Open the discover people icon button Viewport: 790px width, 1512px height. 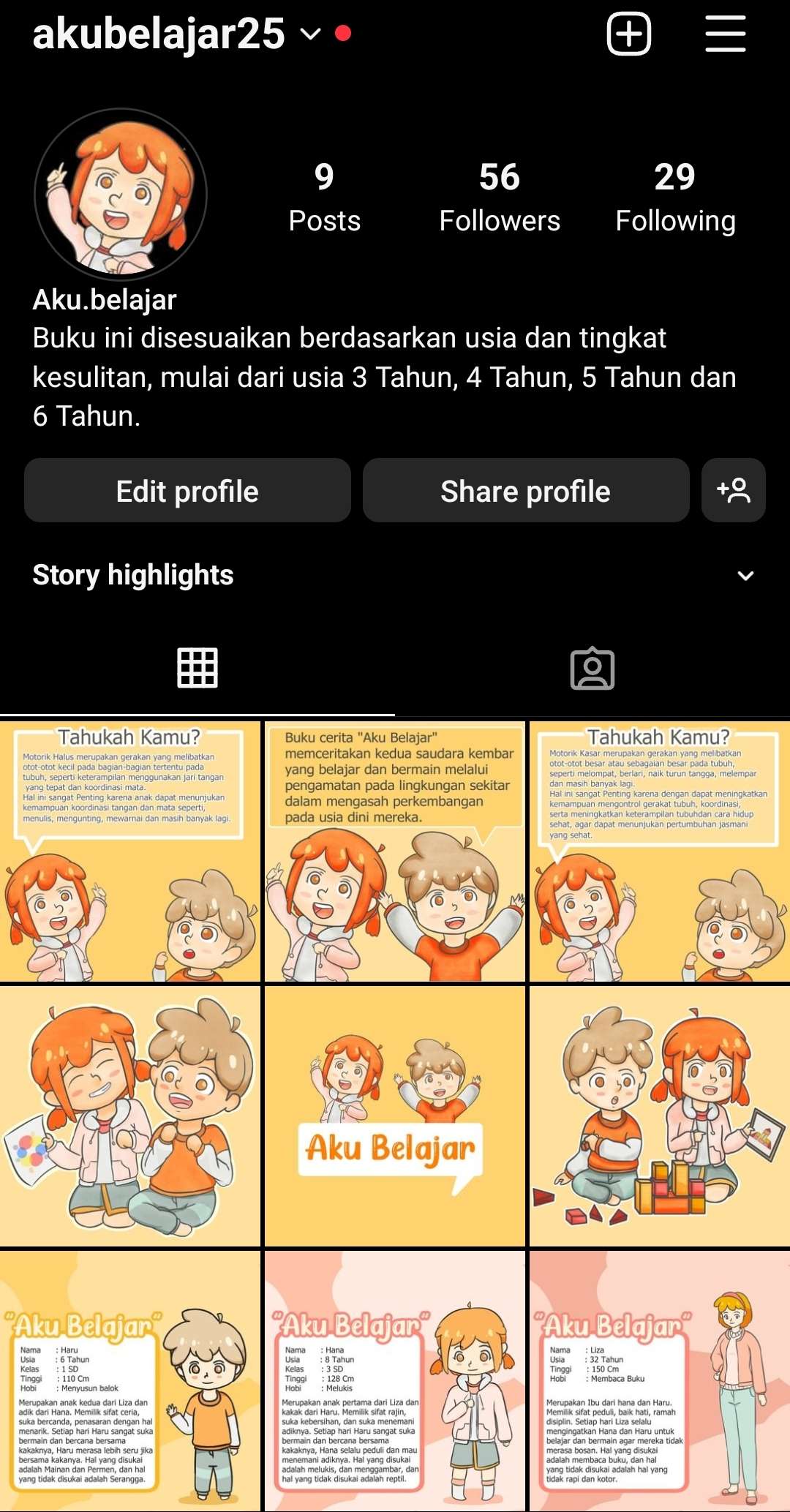733,491
